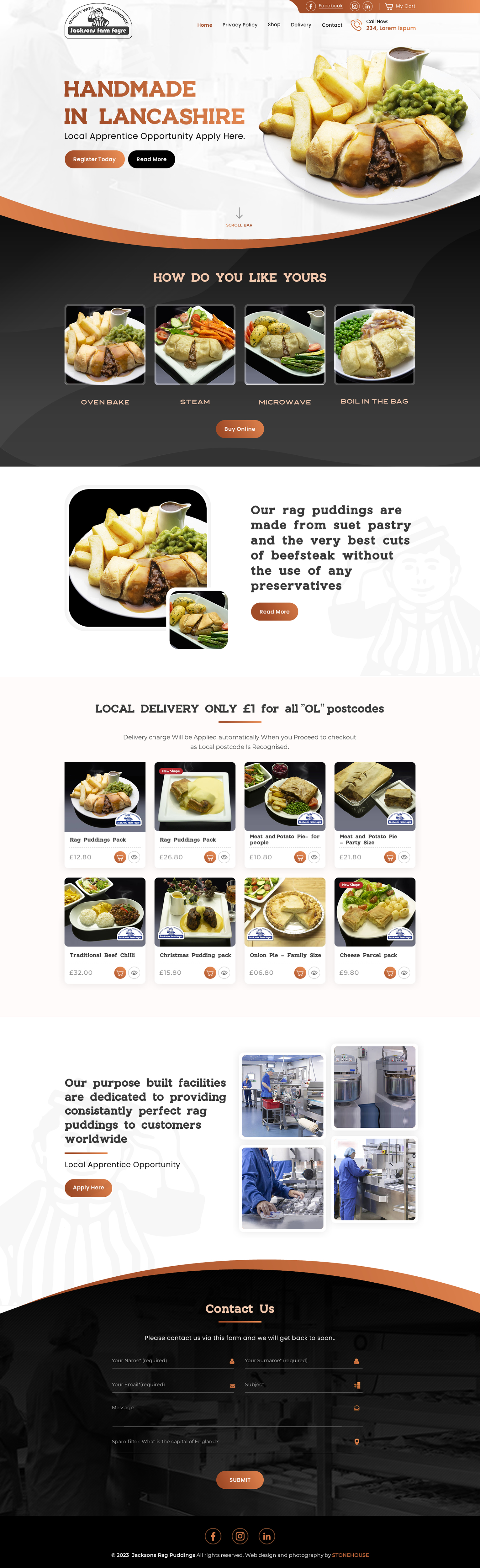Open the Christmas Pudding pack product card

(x=195, y=912)
